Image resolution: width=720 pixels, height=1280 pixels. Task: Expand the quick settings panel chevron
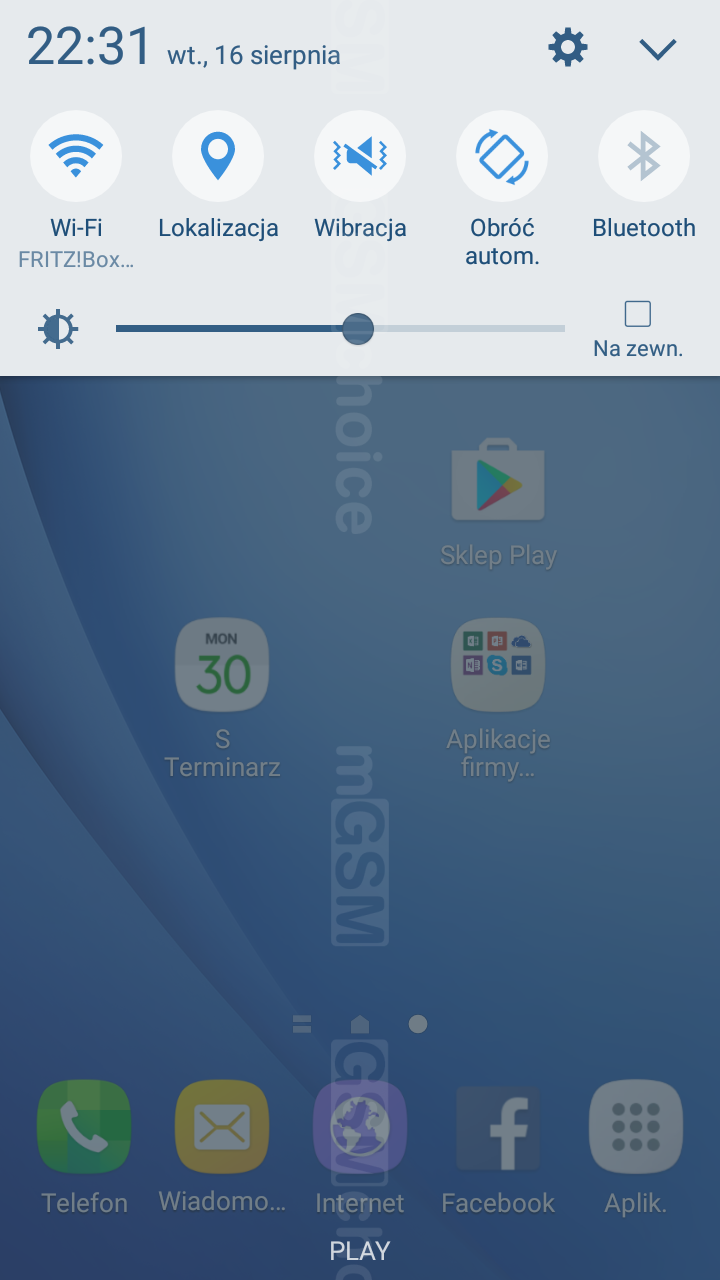(x=658, y=48)
